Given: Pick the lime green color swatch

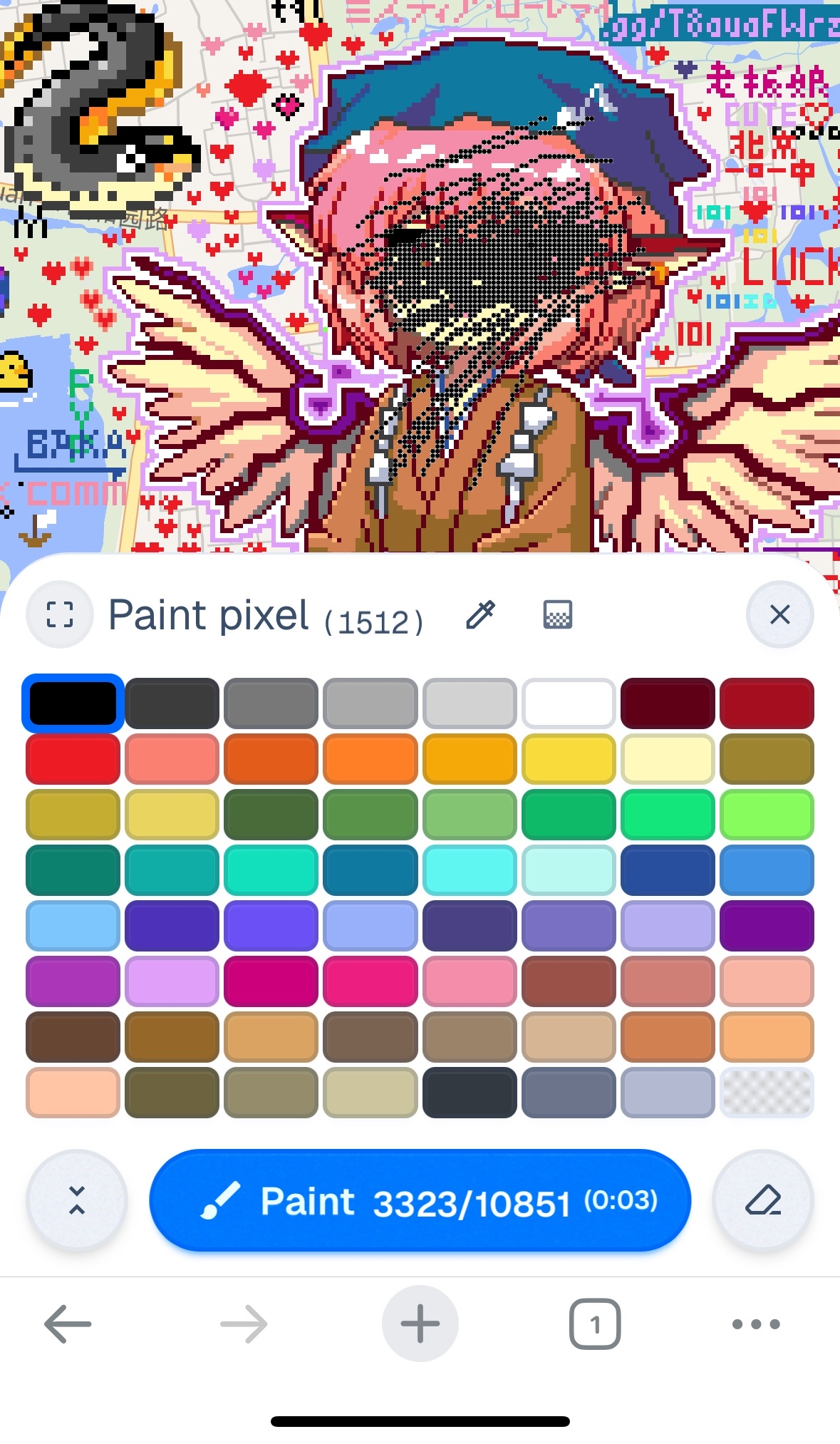Looking at the screenshot, I should tap(767, 815).
